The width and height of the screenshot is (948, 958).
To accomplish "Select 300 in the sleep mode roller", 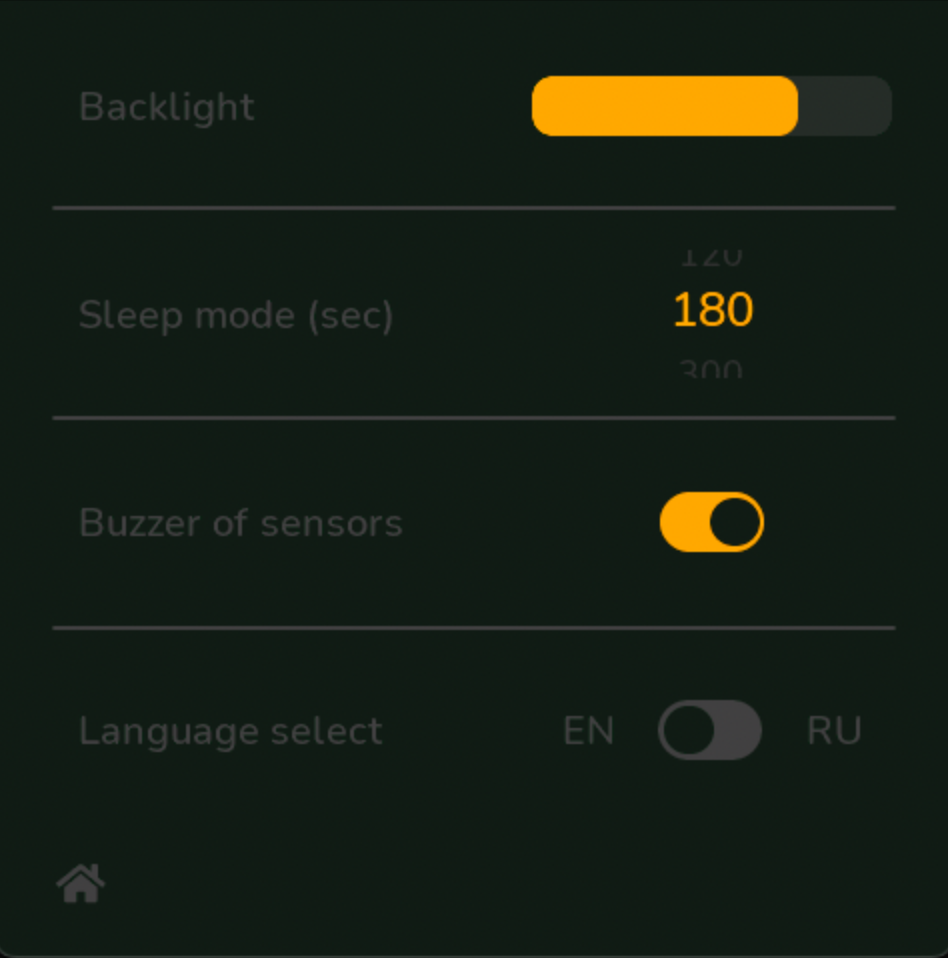I will tap(711, 369).
